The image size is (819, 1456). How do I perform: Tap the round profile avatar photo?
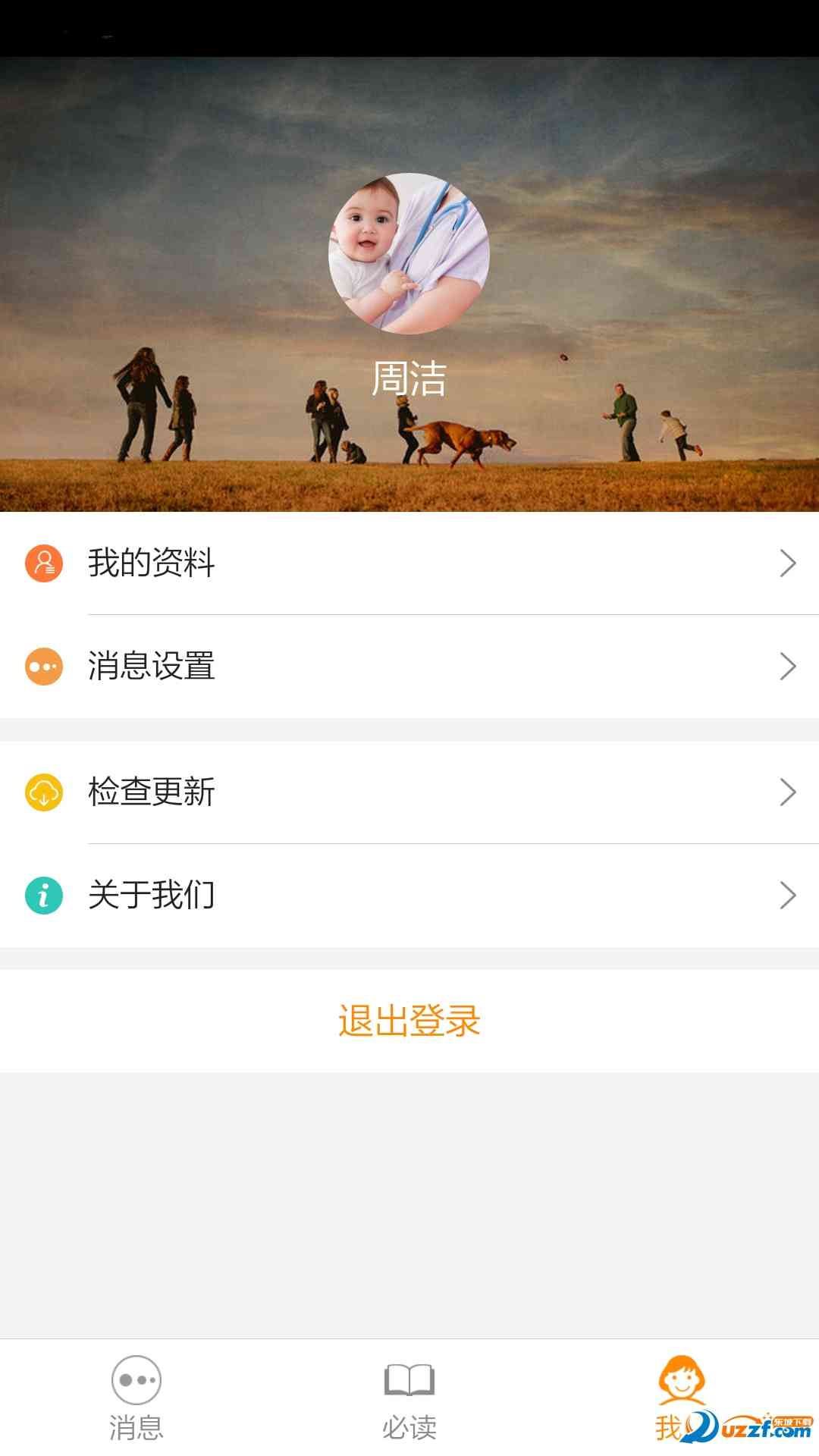pyautogui.click(x=409, y=254)
